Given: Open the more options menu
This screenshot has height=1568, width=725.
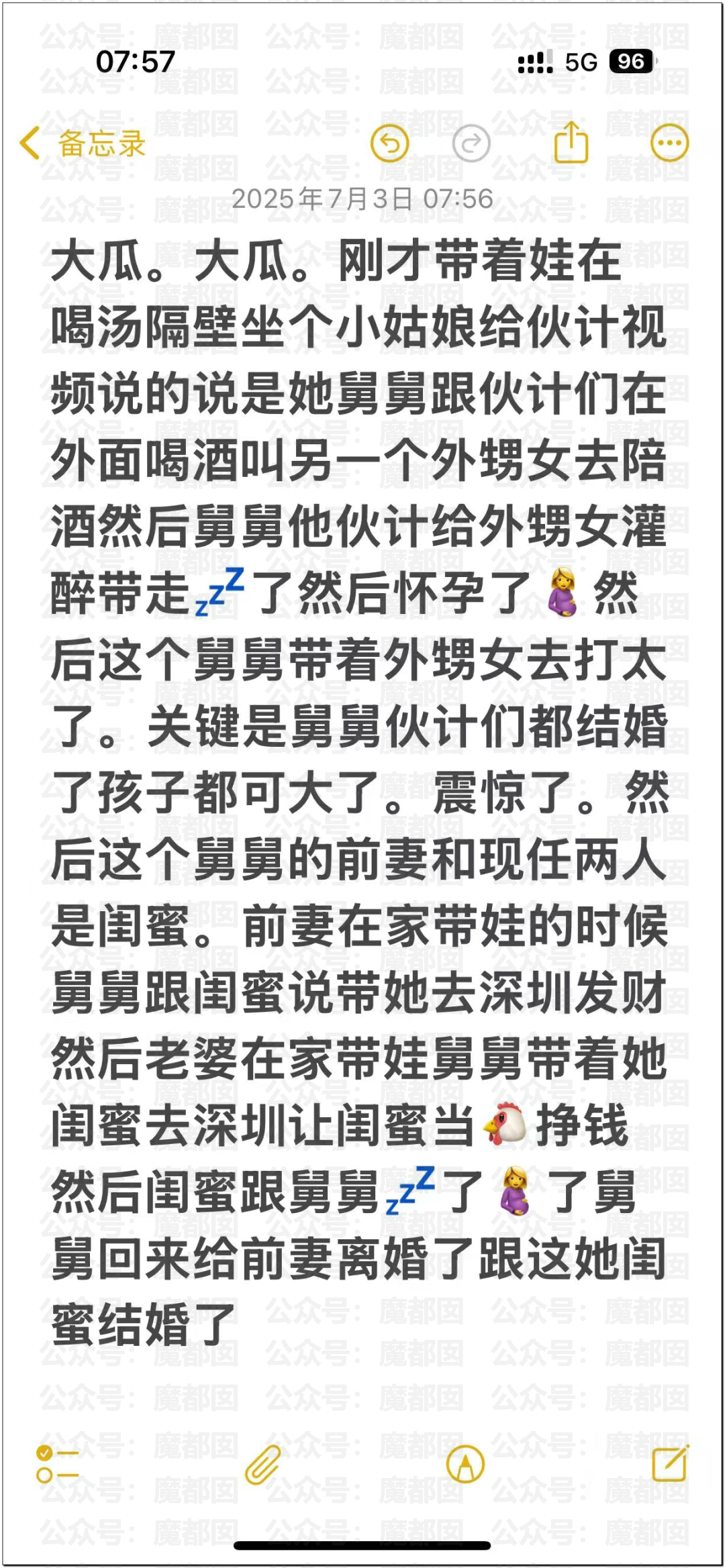Looking at the screenshot, I should coord(670,143).
